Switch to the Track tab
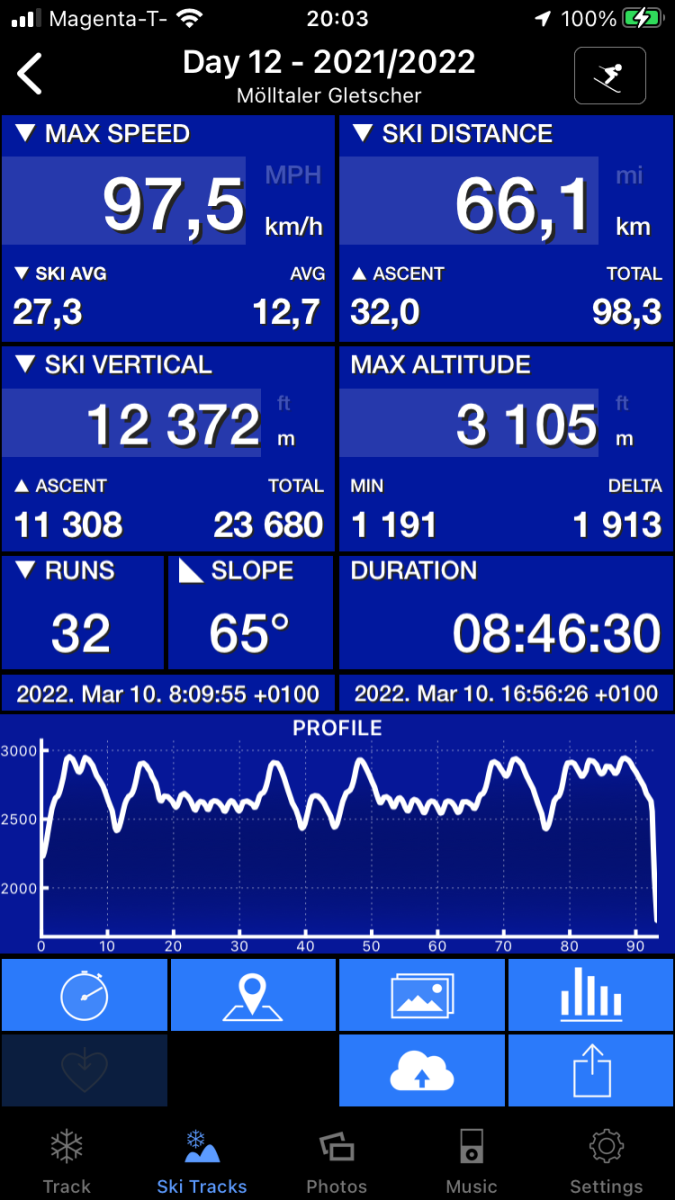 pyautogui.click(x=67, y=1160)
